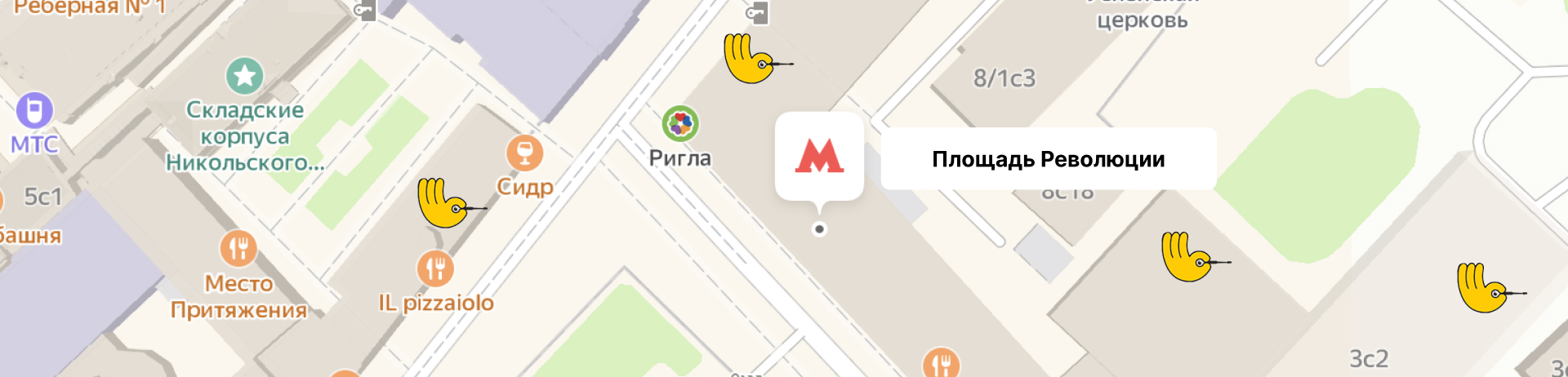Select the Ригла pharmacy pin
The height and width of the screenshot is (377, 1568).
pyautogui.click(x=680, y=124)
